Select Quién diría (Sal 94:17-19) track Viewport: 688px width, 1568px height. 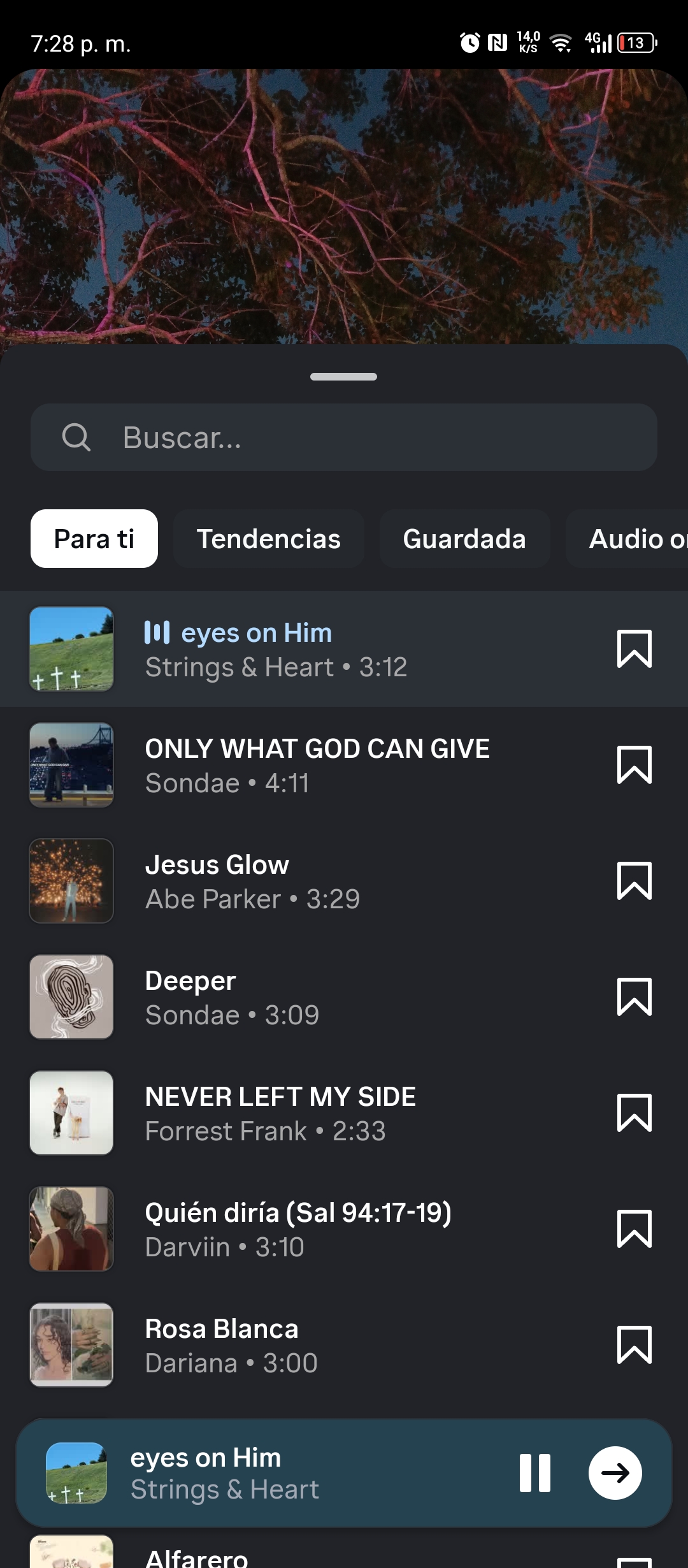[x=319, y=1229]
